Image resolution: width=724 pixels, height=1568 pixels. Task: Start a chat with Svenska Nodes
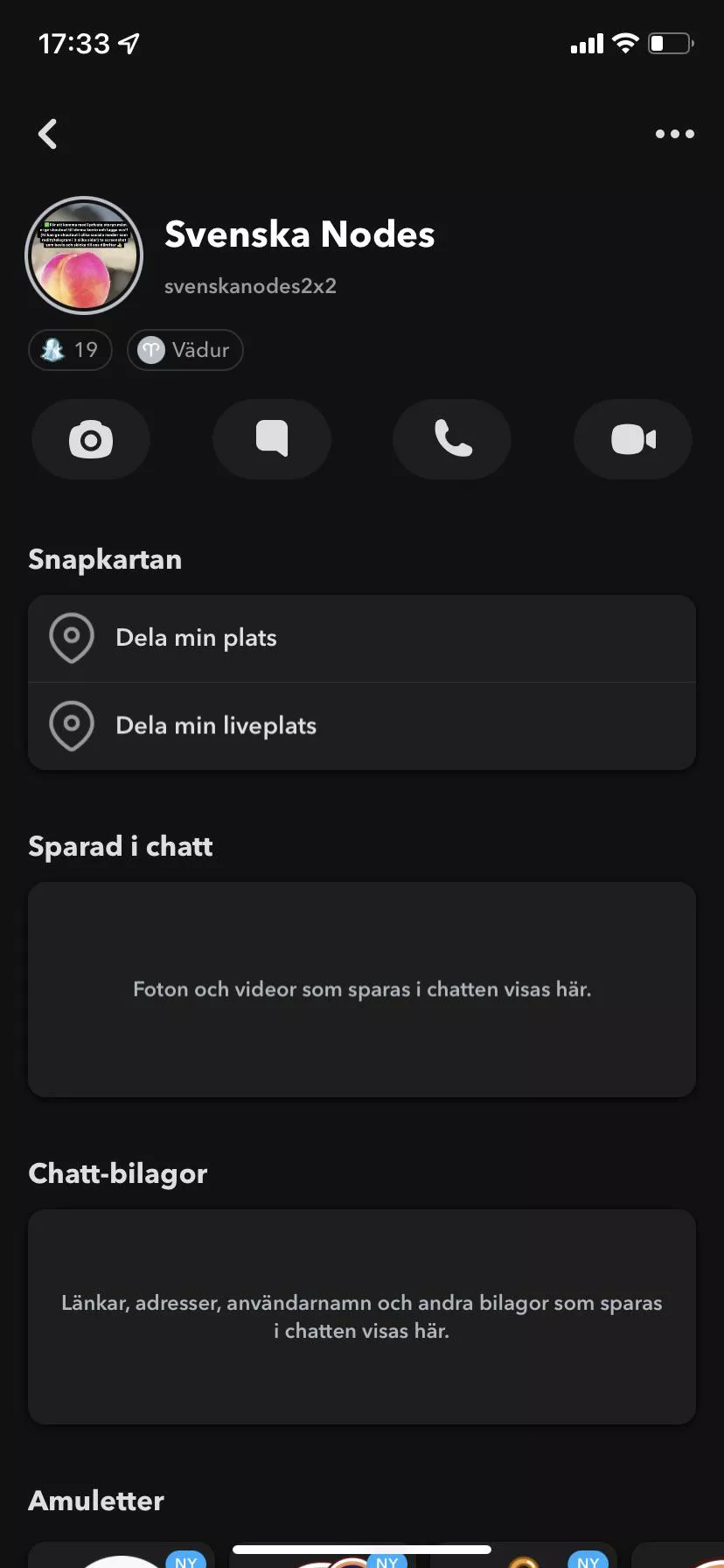272,439
